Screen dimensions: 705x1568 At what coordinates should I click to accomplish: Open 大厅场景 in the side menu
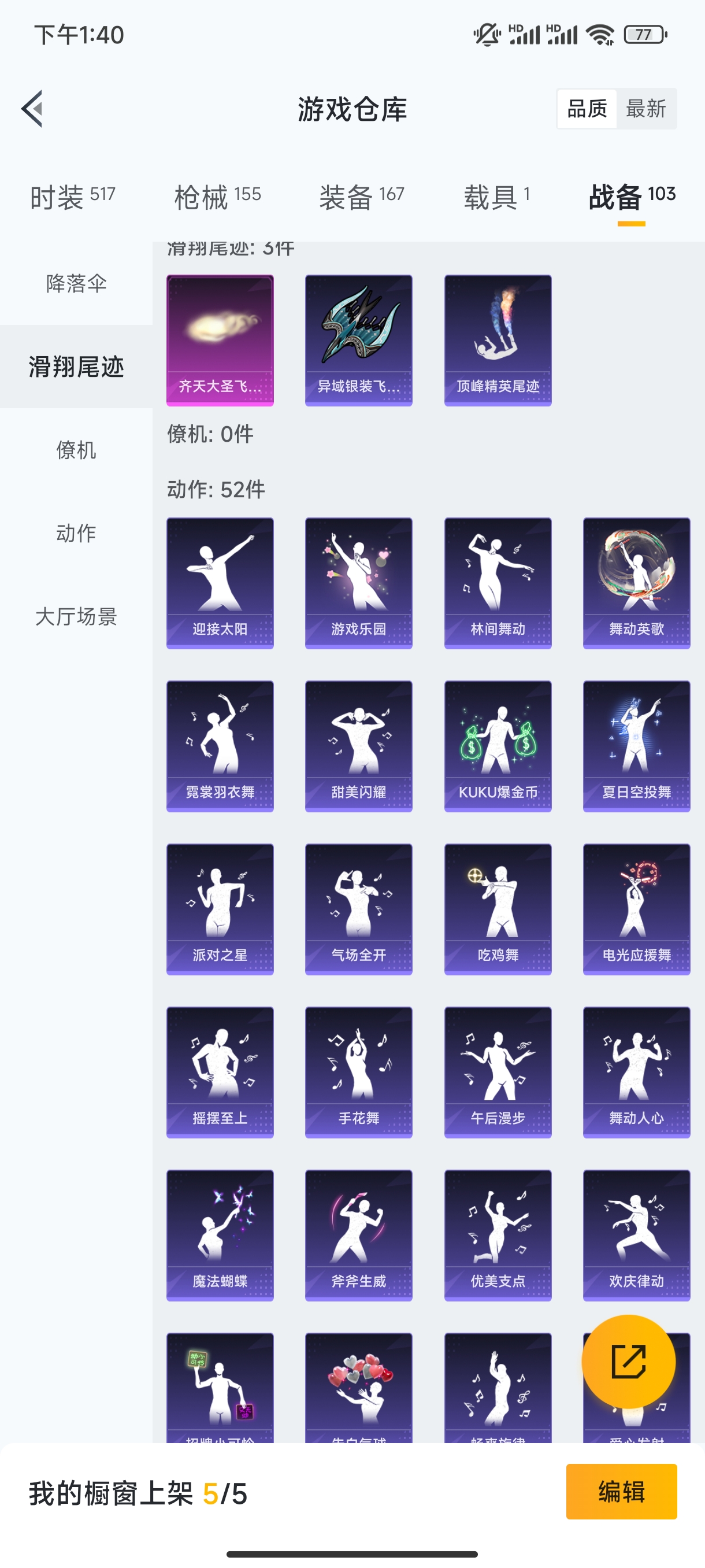(x=76, y=616)
